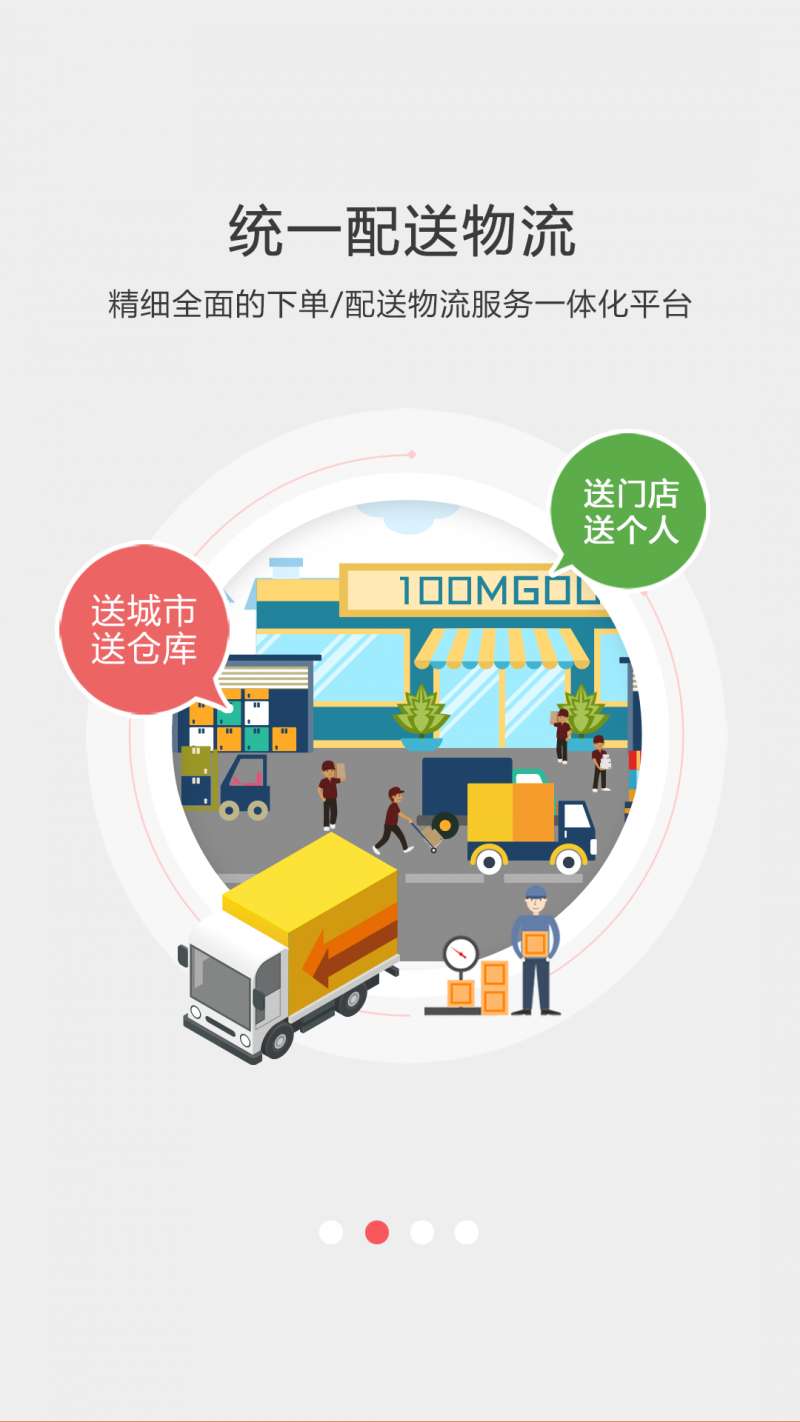800x1422 pixels.
Task: Jump to the first onboarding page dot
Action: click(331, 1232)
